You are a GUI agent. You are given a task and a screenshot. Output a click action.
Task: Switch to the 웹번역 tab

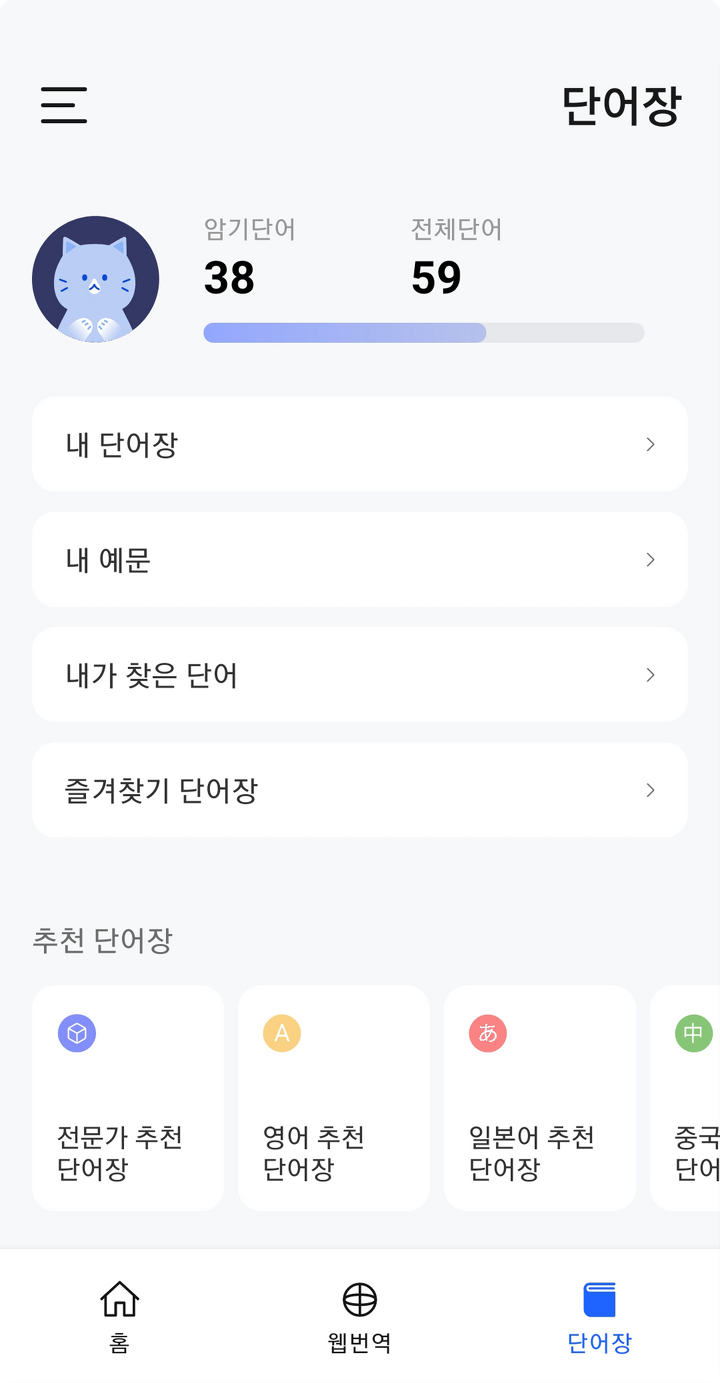click(360, 1317)
